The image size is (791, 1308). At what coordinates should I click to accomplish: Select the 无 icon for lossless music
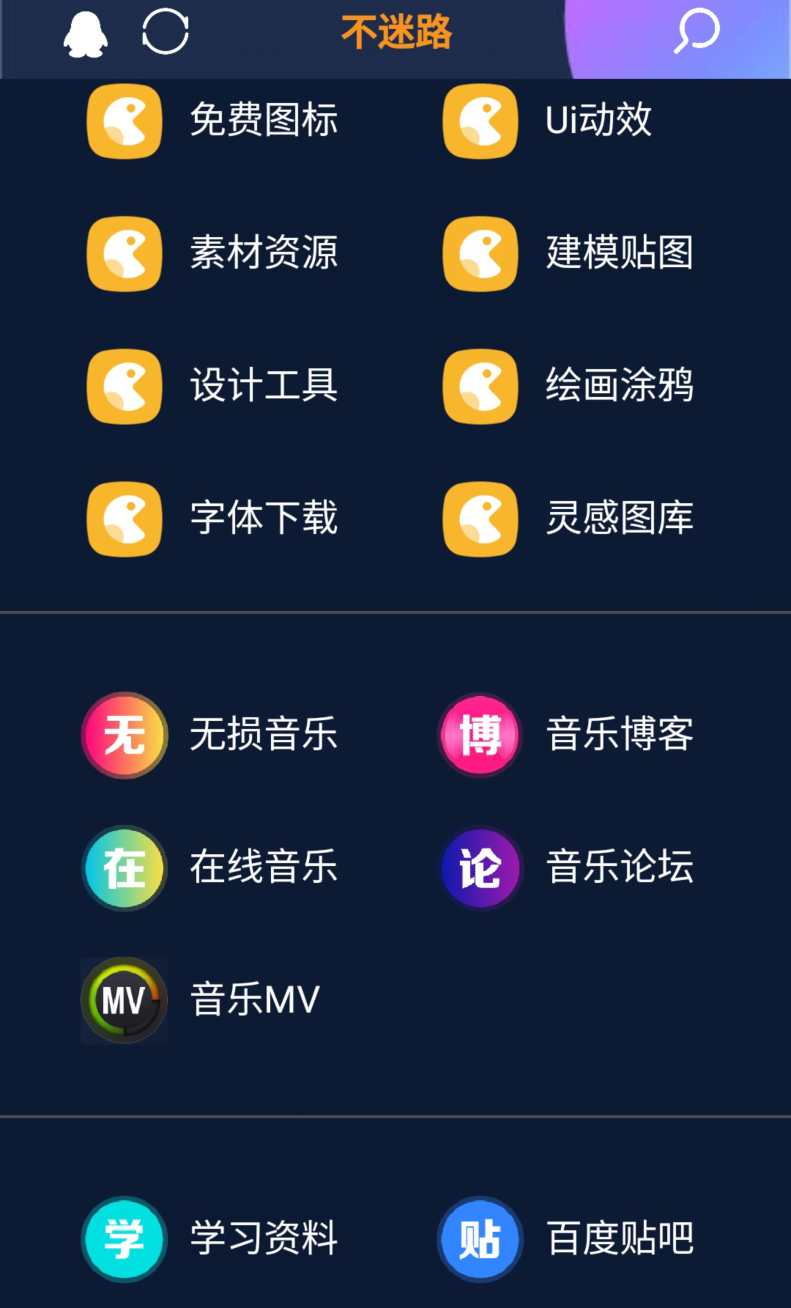(x=123, y=735)
